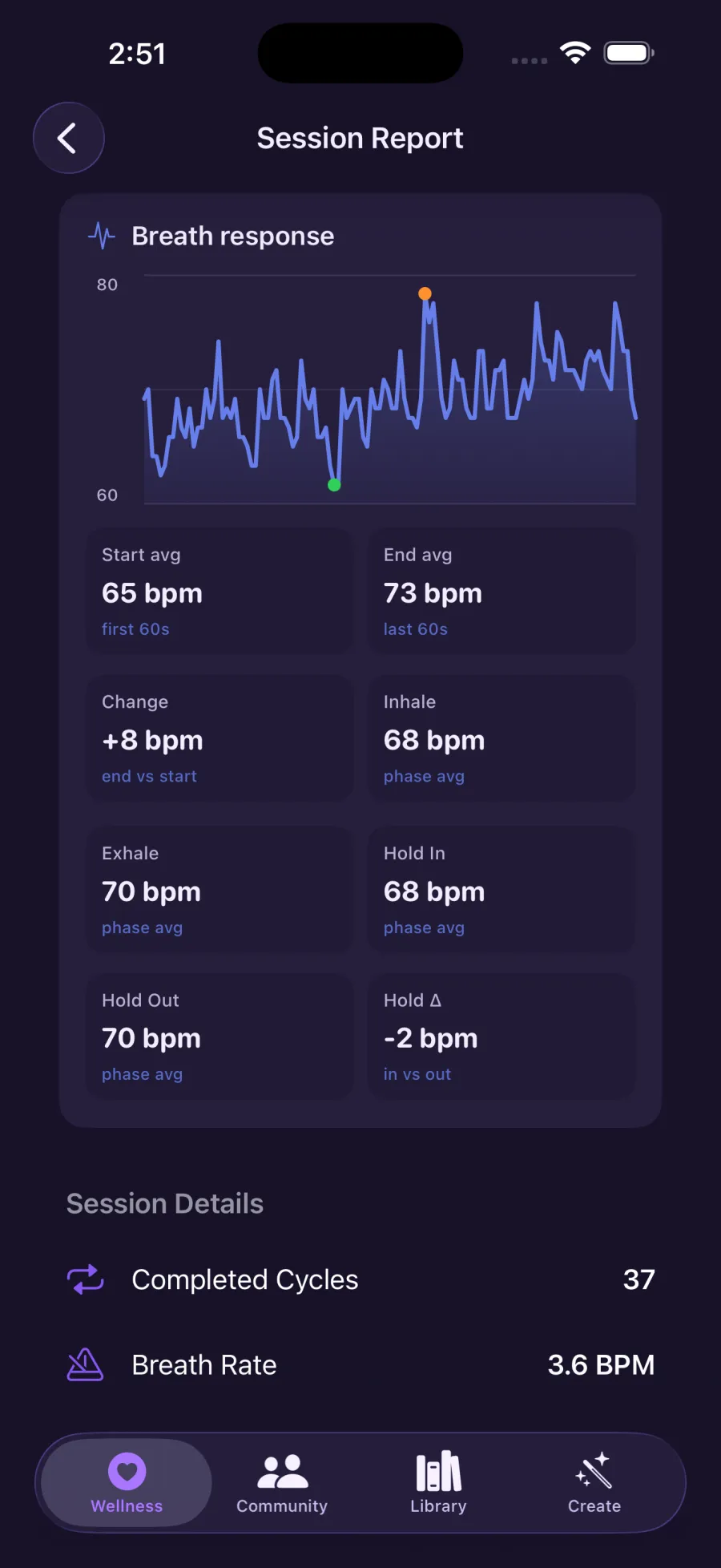Image resolution: width=721 pixels, height=1568 pixels.
Task: Tap the Completed Cycles row showing 37
Action: [360, 1279]
